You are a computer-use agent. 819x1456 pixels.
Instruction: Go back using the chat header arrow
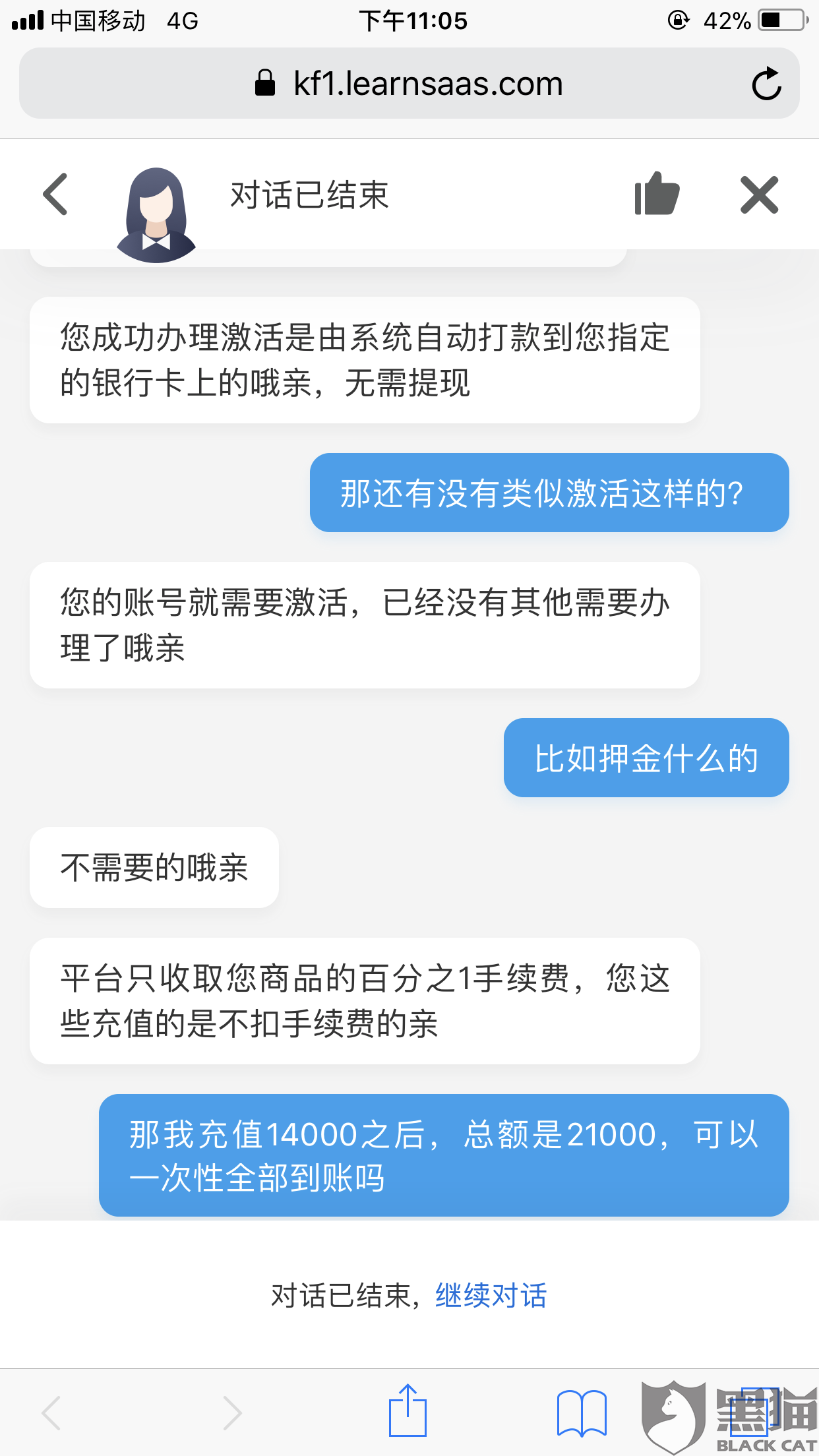(x=55, y=195)
